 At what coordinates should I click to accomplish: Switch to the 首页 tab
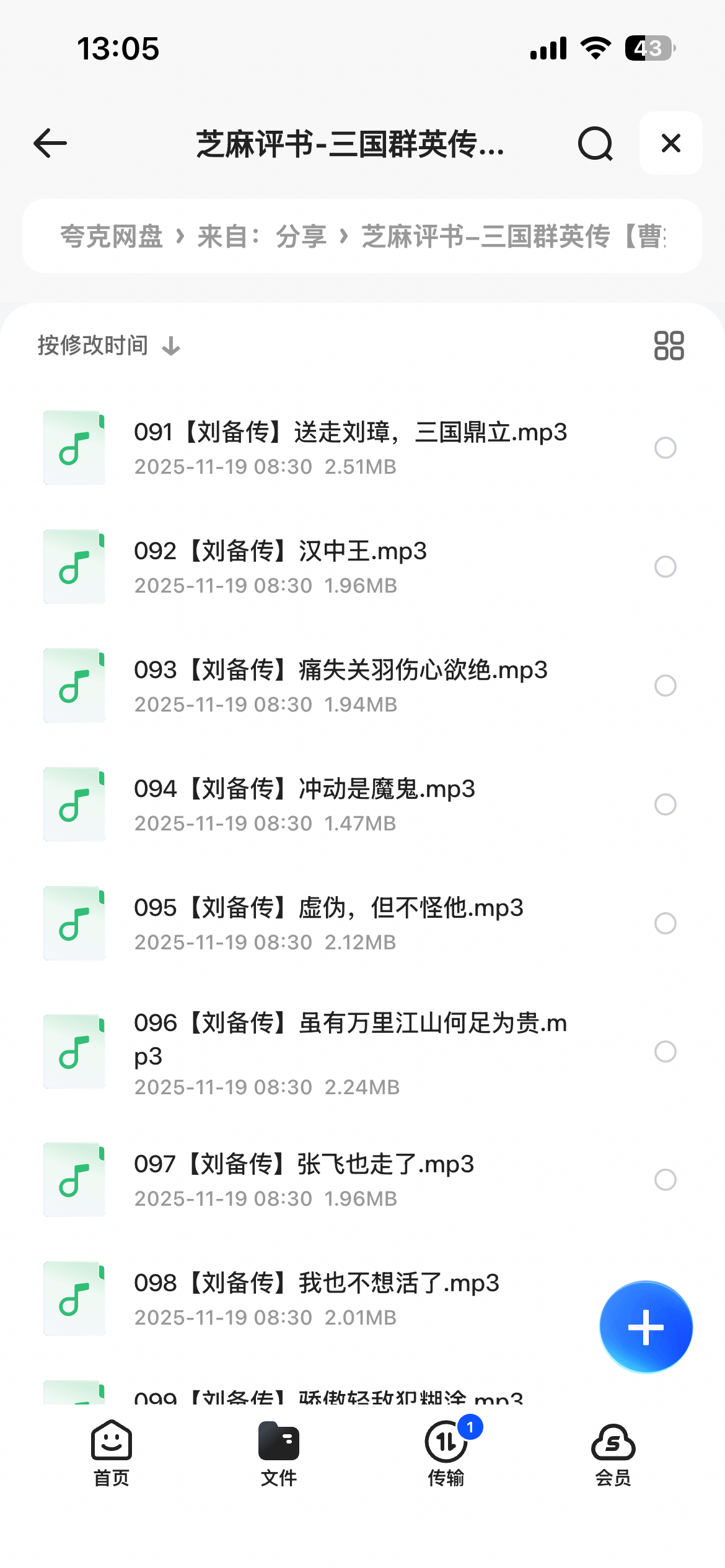[112, 1453]
